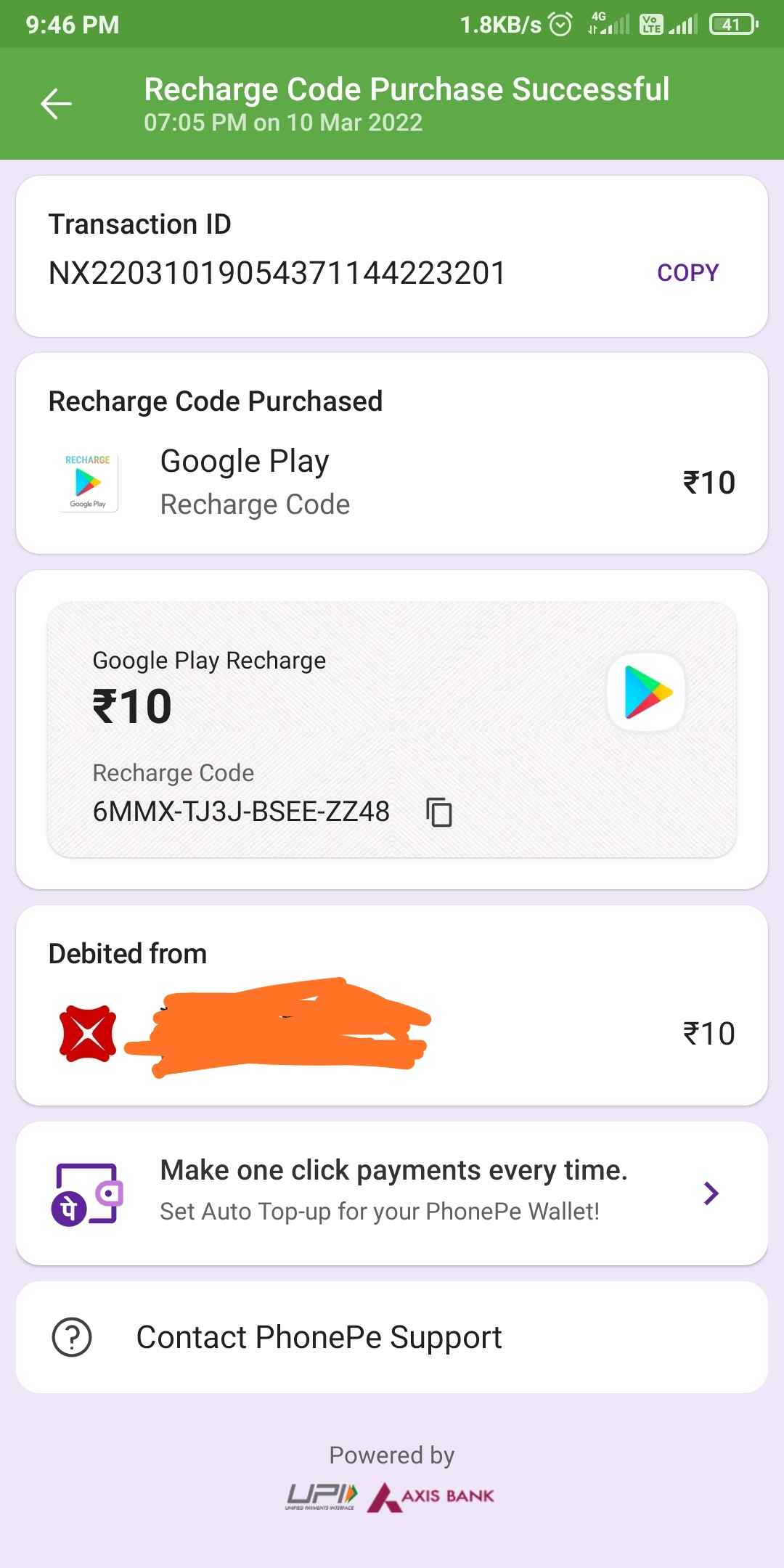This screenshot has height=1568, width=784.
Task: Open the Auto Top-up wallet offer
Action: [392, 1193]
